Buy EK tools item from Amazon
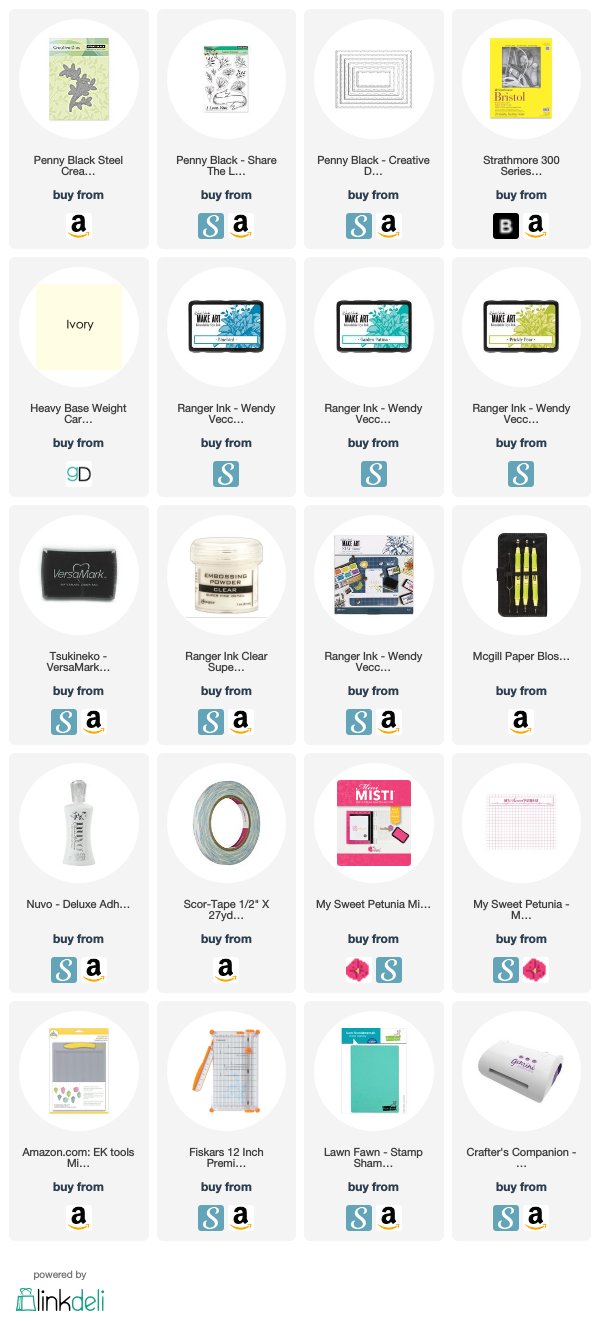Image resolution: width=600 pixels, height=1321 pixels. (78, 1218)
